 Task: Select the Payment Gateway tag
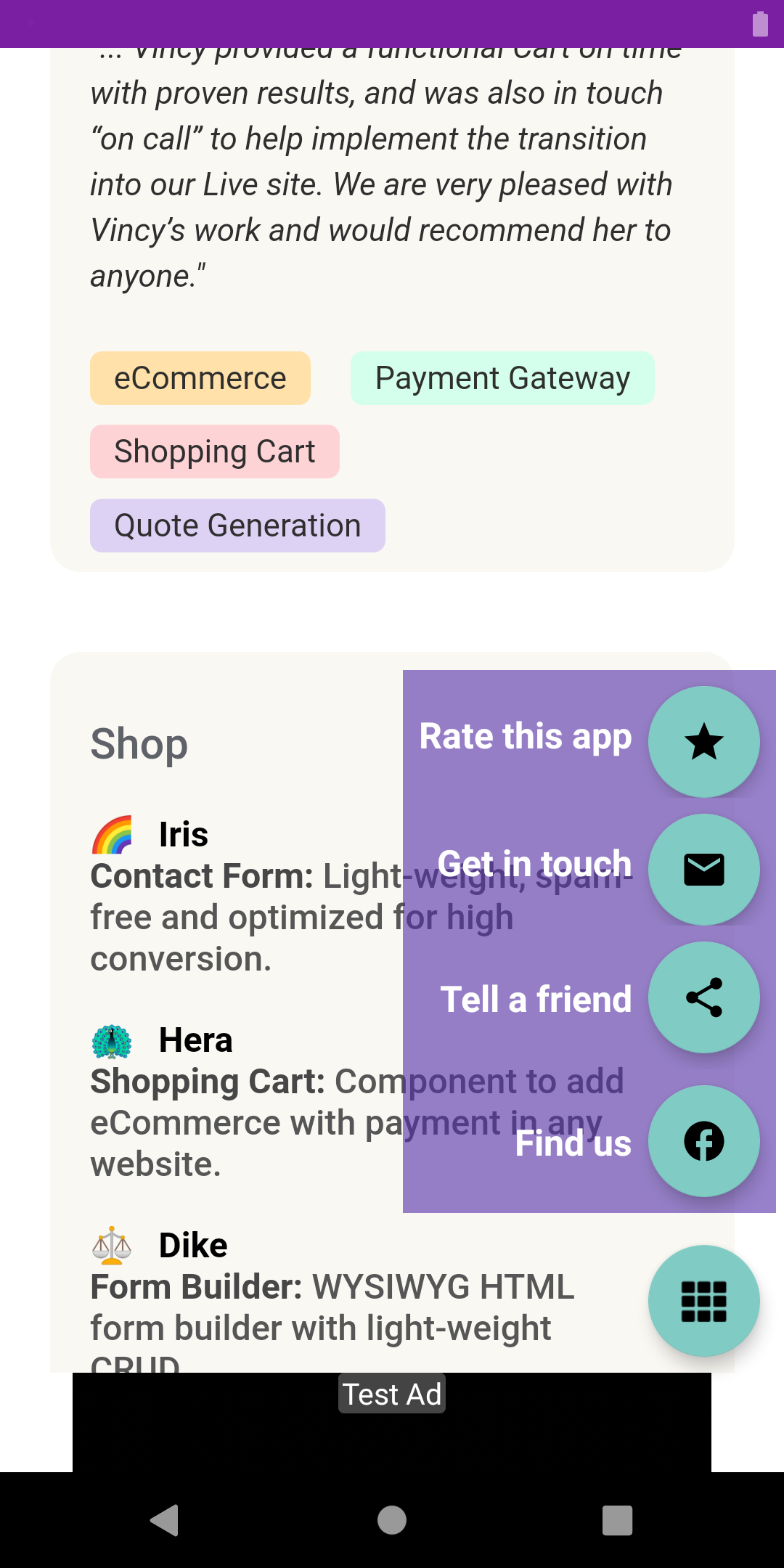502,378
